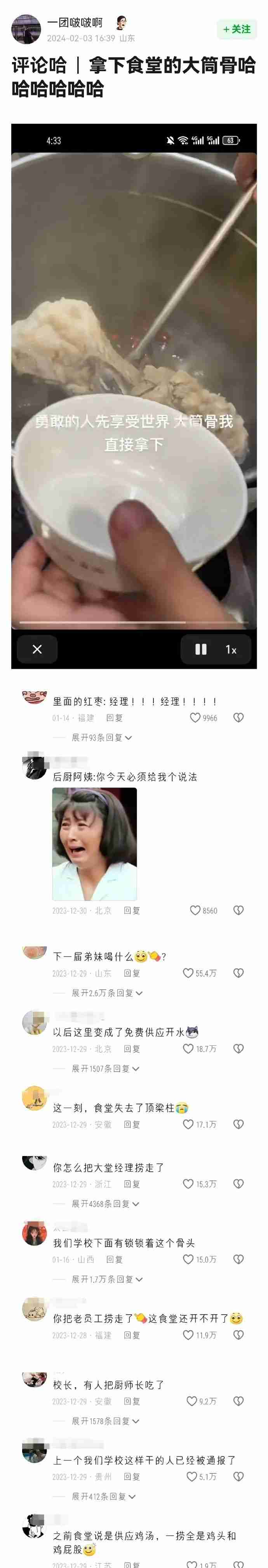Follow the author with the 关注 button
The width and height of the screenshot is (268, 1568).
[237, 29]
